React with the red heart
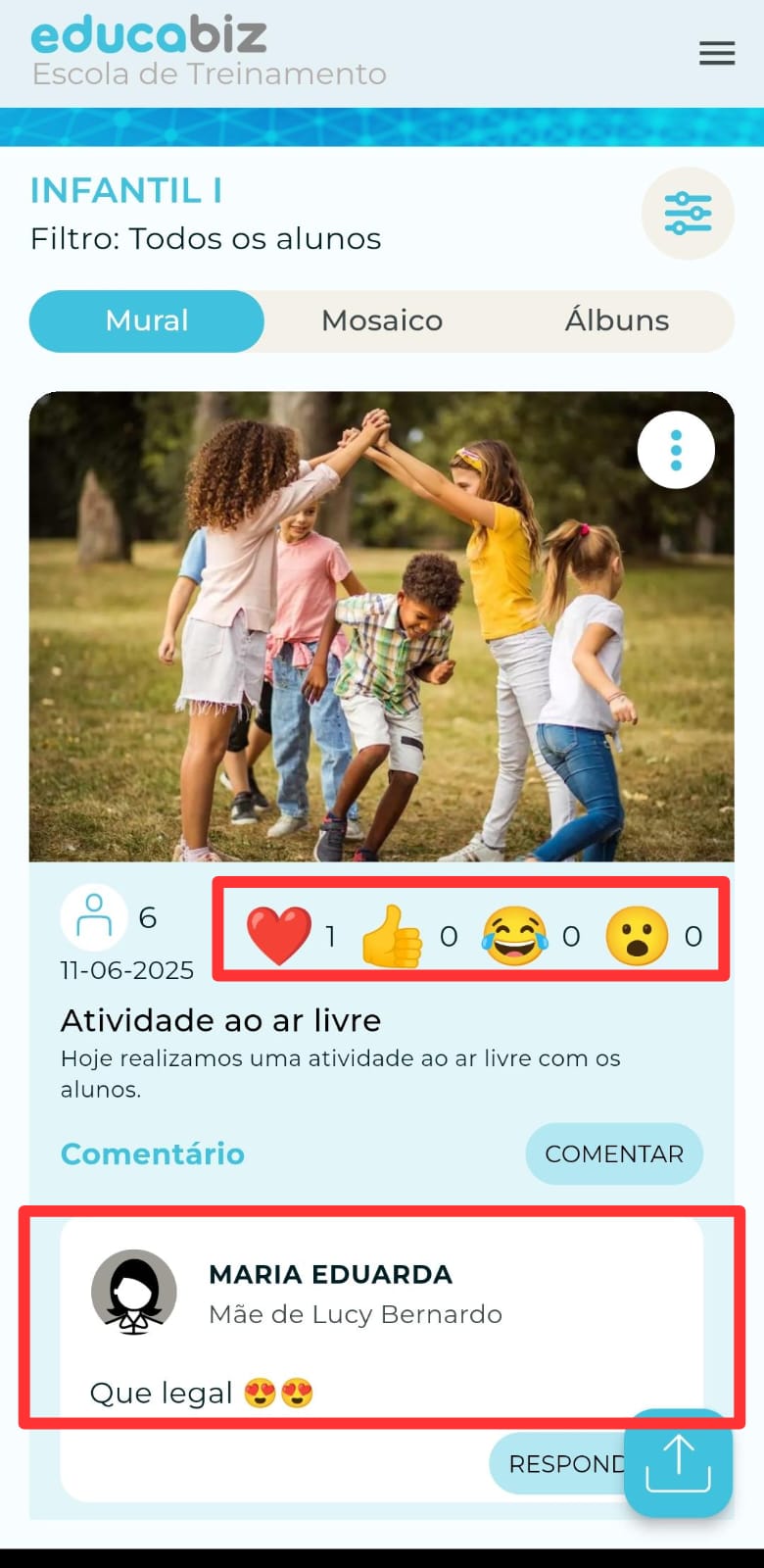The height and width of the screenshot is (1568, 764). pyautogui.click(x=279, y=936)
